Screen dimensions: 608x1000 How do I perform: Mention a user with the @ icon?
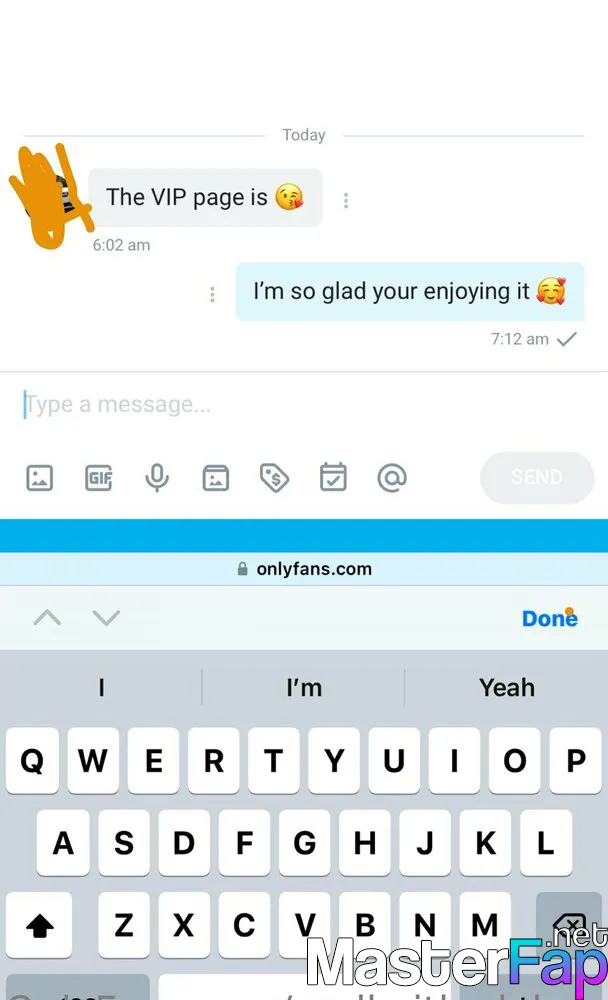pyautogui.click(x=392, y=478)
